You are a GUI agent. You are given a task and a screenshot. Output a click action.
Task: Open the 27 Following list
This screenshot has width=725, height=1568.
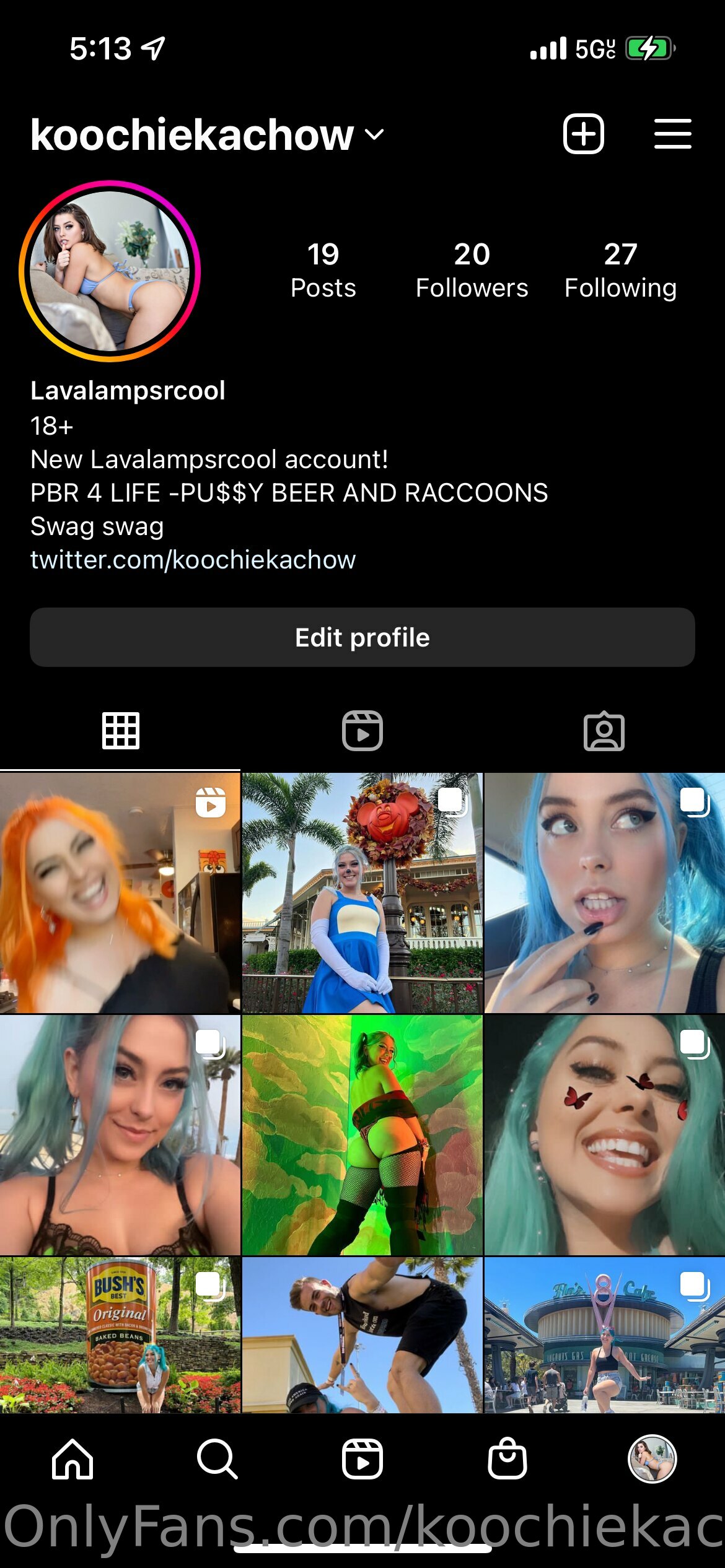click(620, 271)
